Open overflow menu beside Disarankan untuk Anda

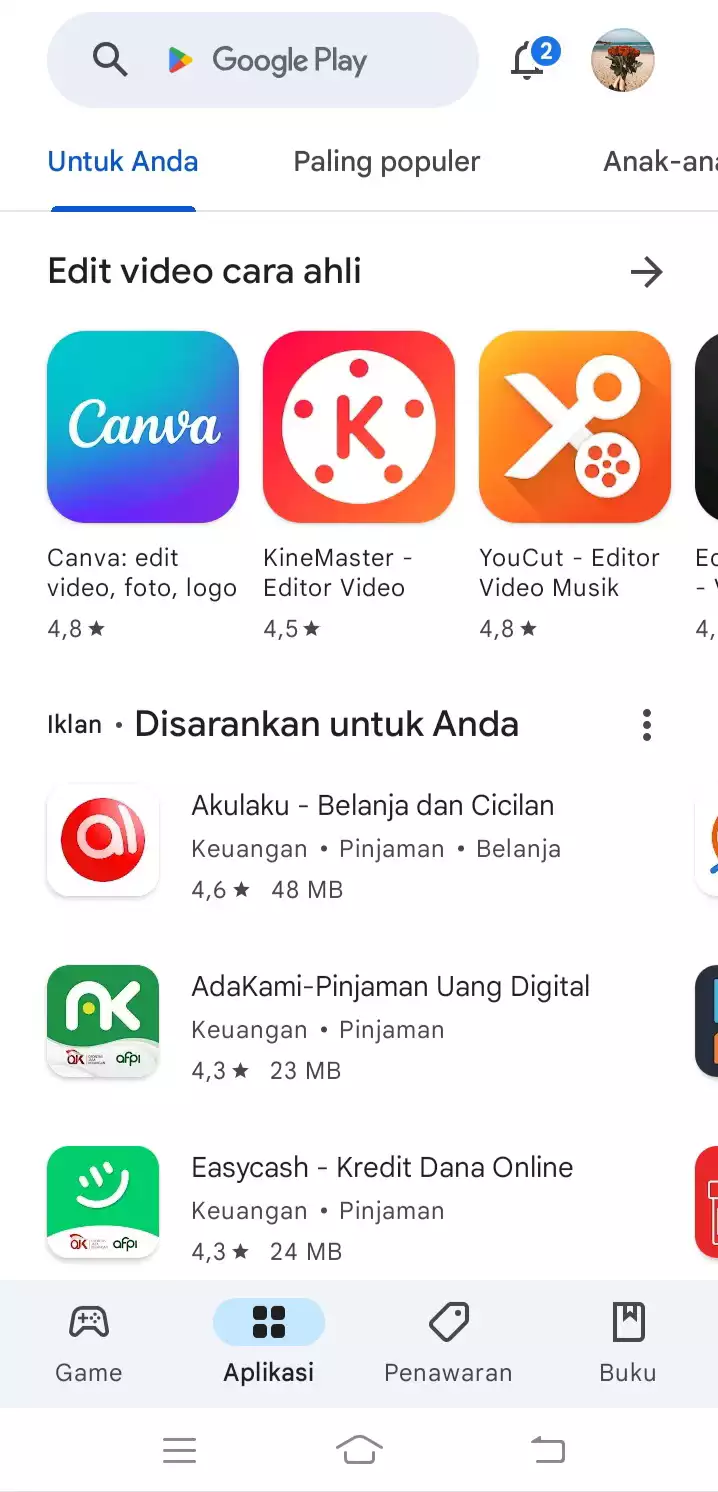click(x=647, y=725)
